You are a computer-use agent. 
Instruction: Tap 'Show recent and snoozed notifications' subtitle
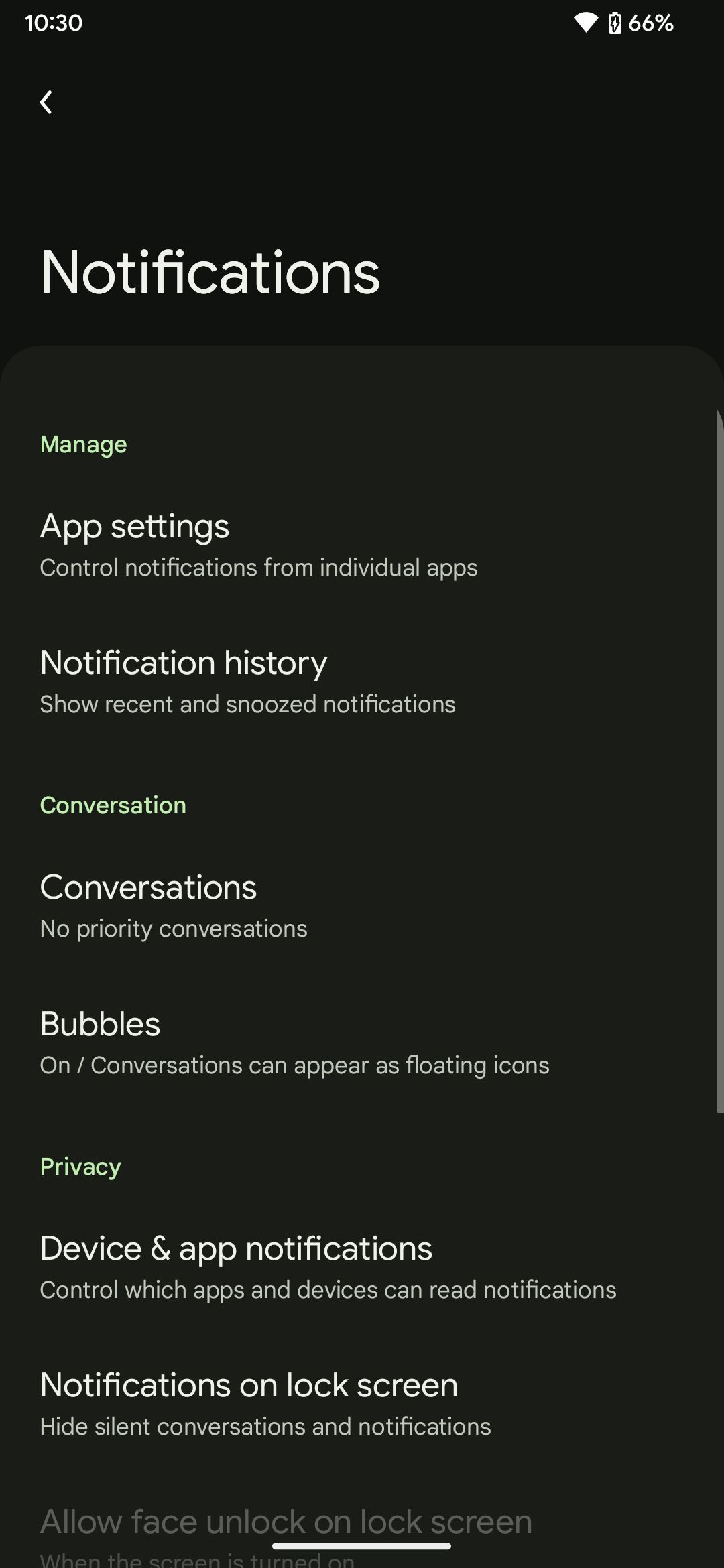[247, 704]
